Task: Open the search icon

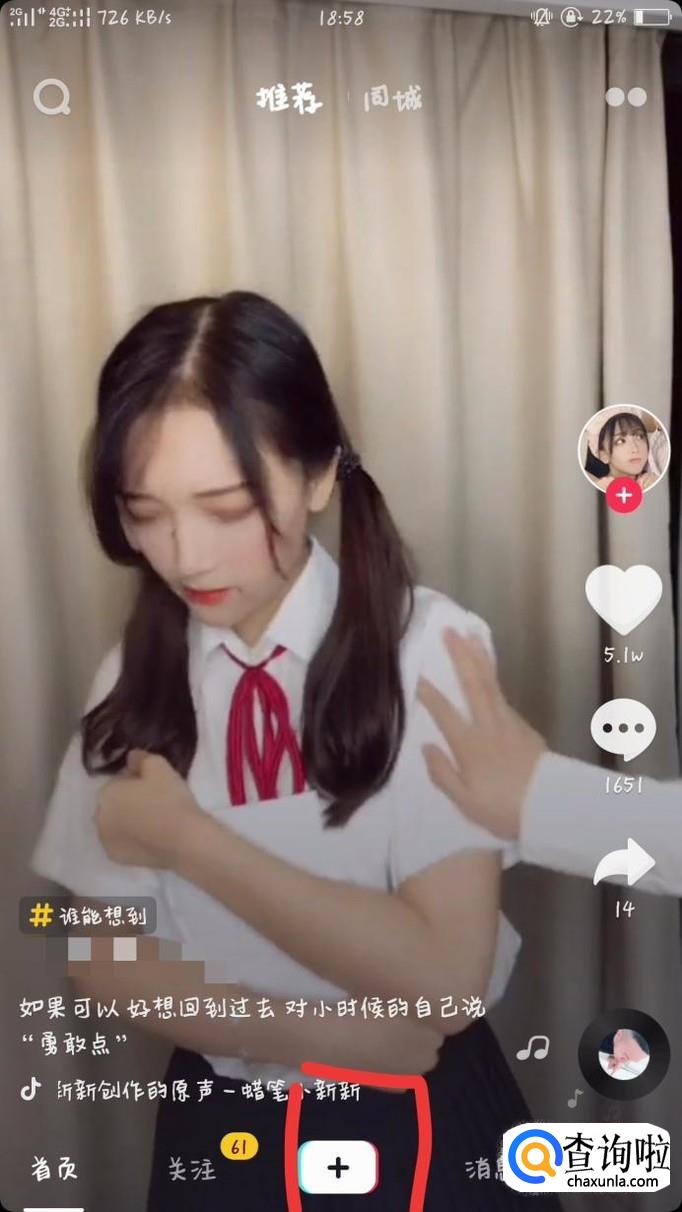Action: point(52,98)
